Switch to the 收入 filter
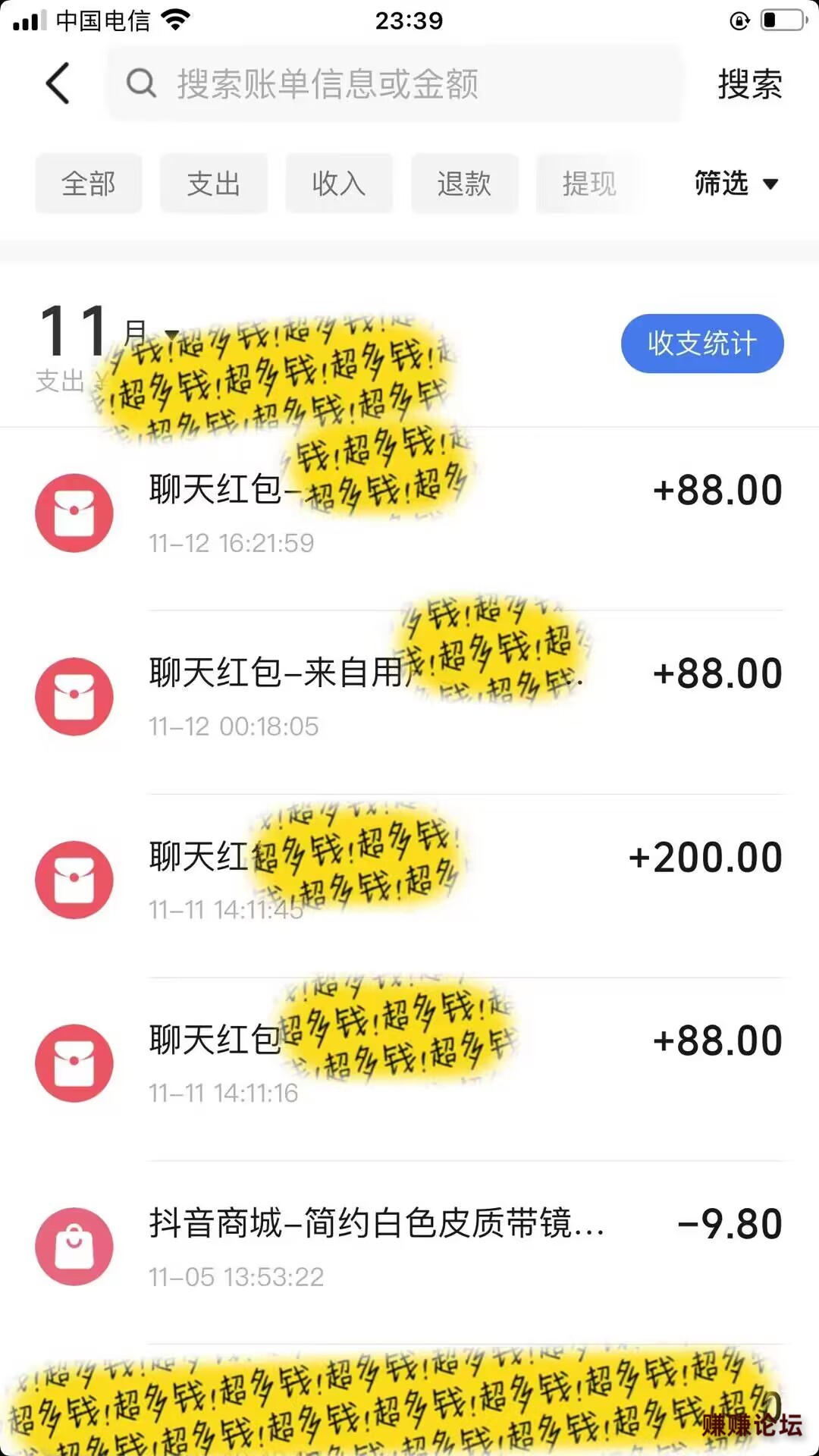The width and height of the screenshot is (819, 1456). tap(339, 184)
